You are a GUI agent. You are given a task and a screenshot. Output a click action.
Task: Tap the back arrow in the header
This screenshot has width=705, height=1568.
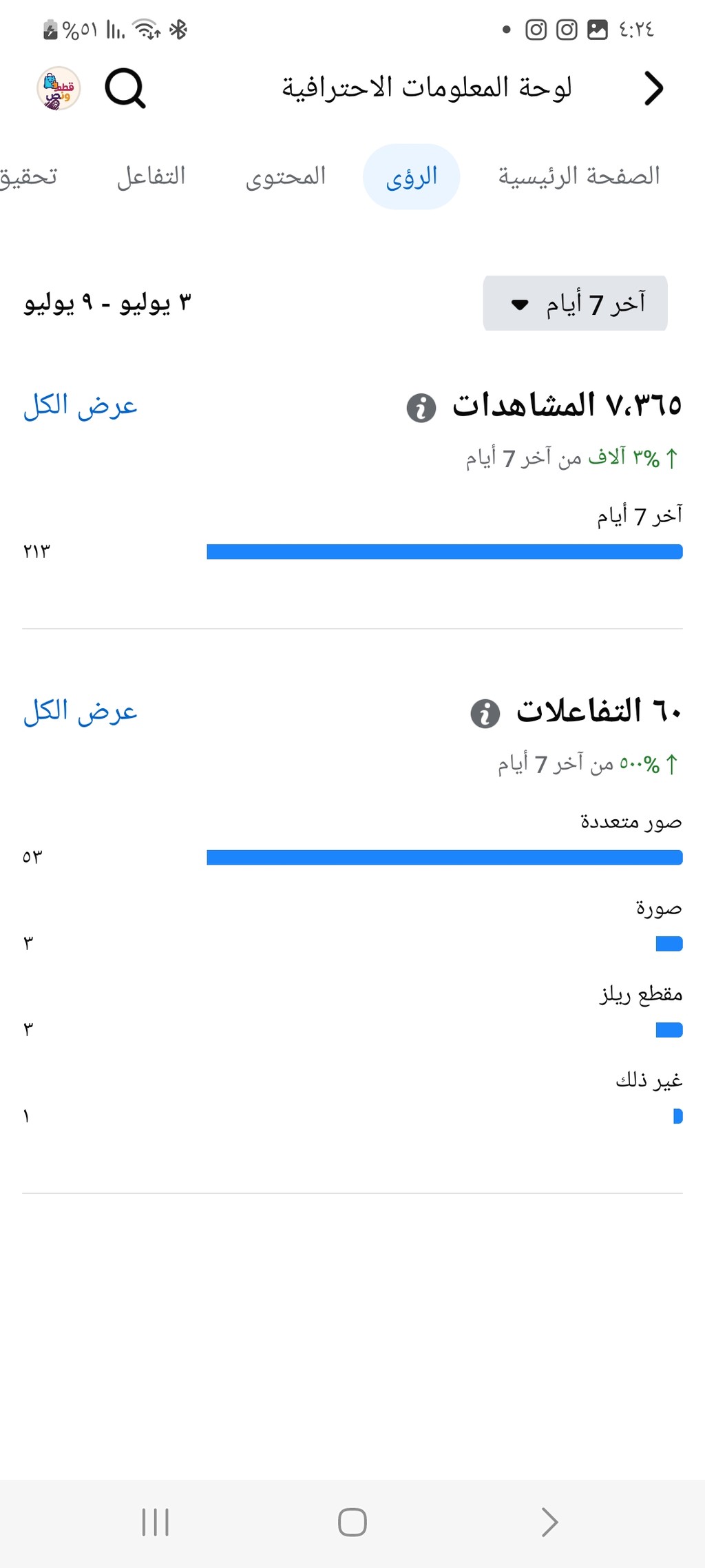pos(653,88)
